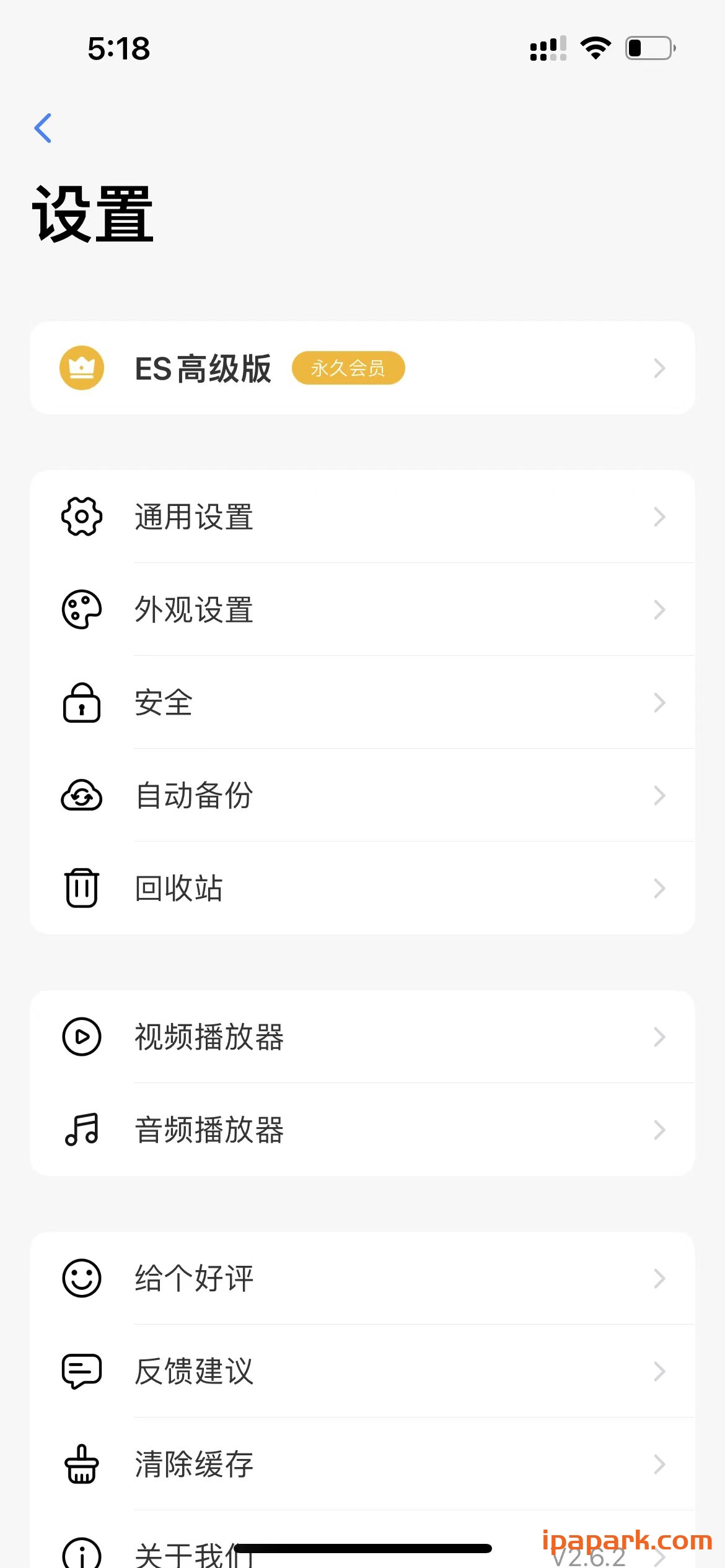The height and width of the screenshot is (1568, 725).
Task: Click the cloud sync icon for 自动备份
Action: pyautogui.click(x=81, y=796)
